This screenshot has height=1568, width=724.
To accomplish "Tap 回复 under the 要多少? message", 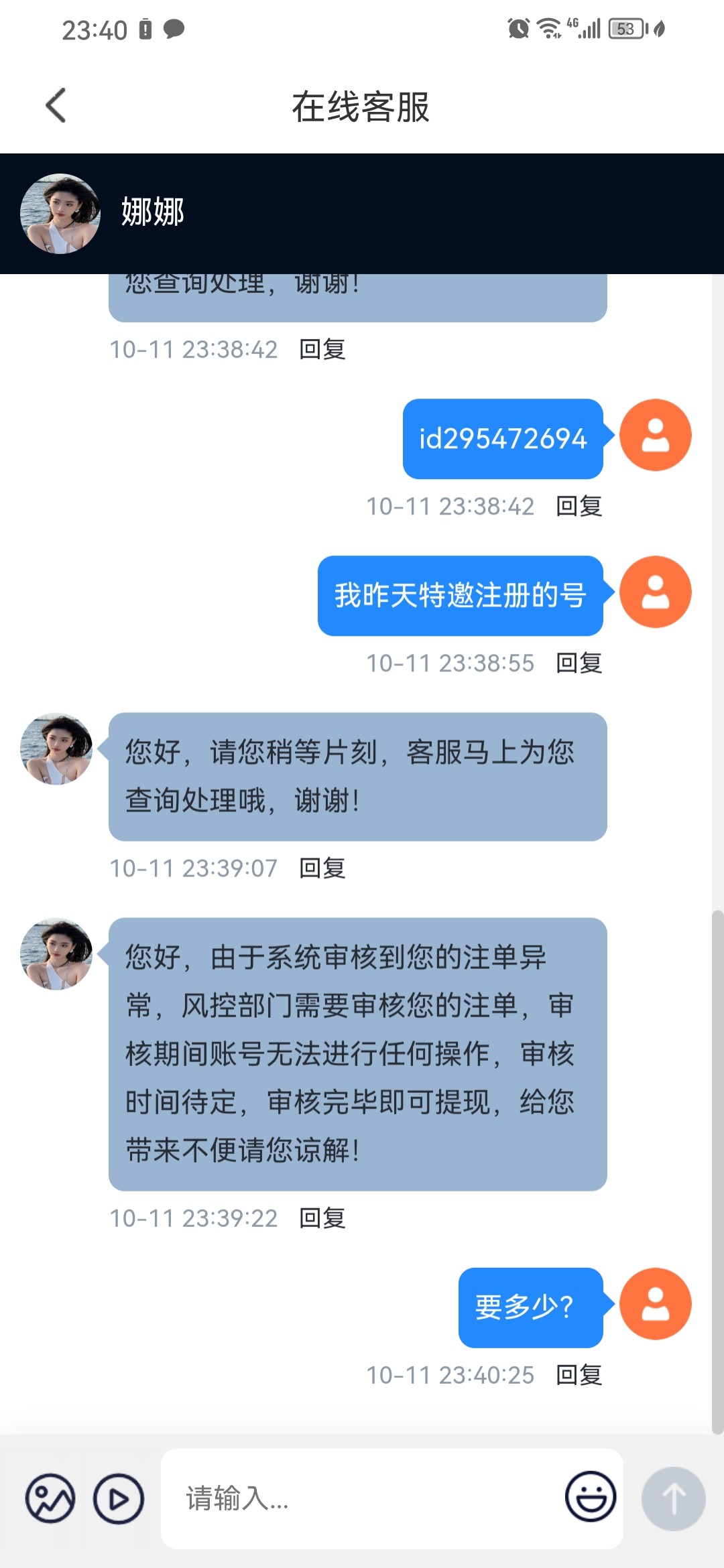I will [579, 1374].
